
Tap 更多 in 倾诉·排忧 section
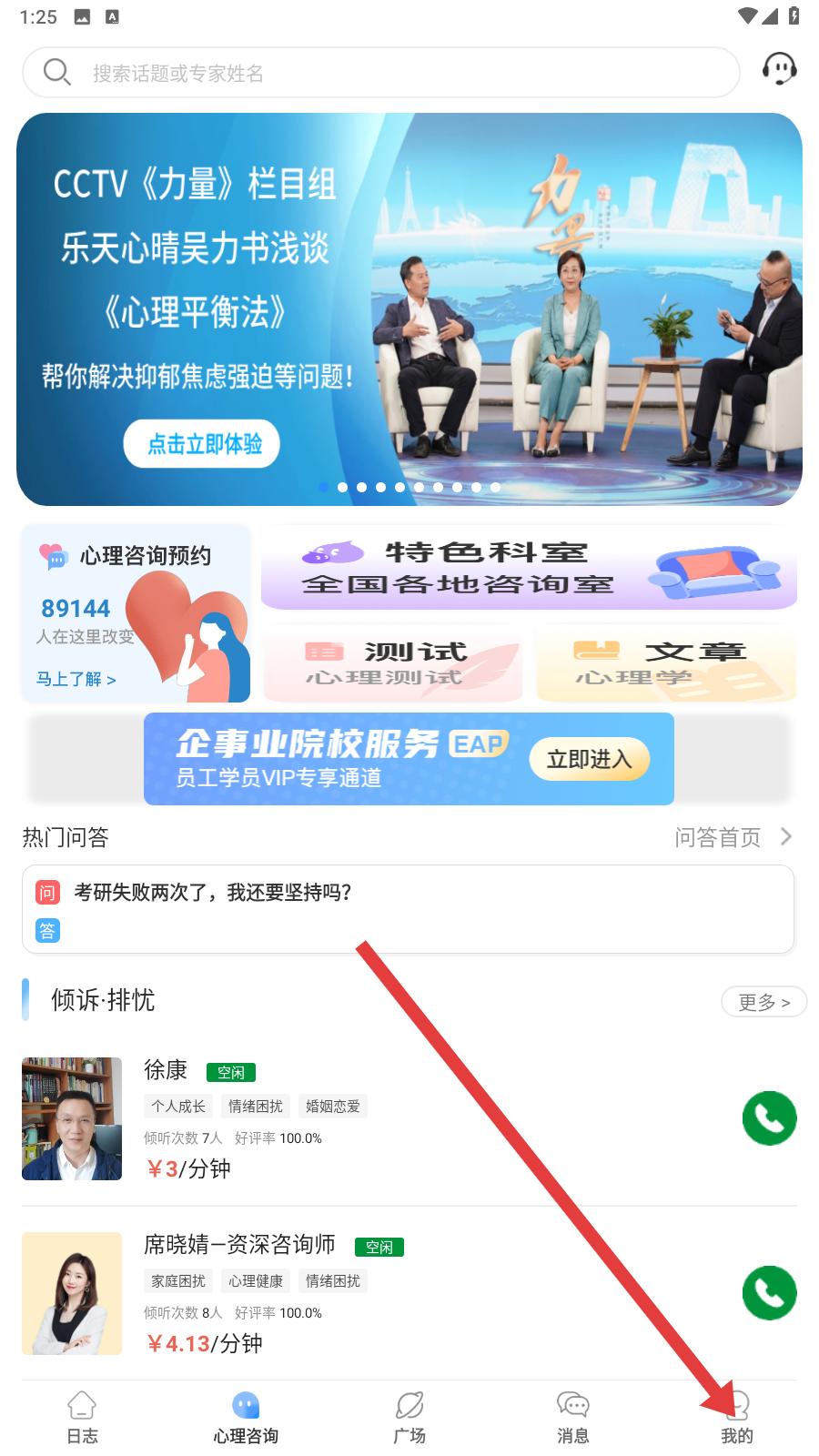[x=763, y=1002]
